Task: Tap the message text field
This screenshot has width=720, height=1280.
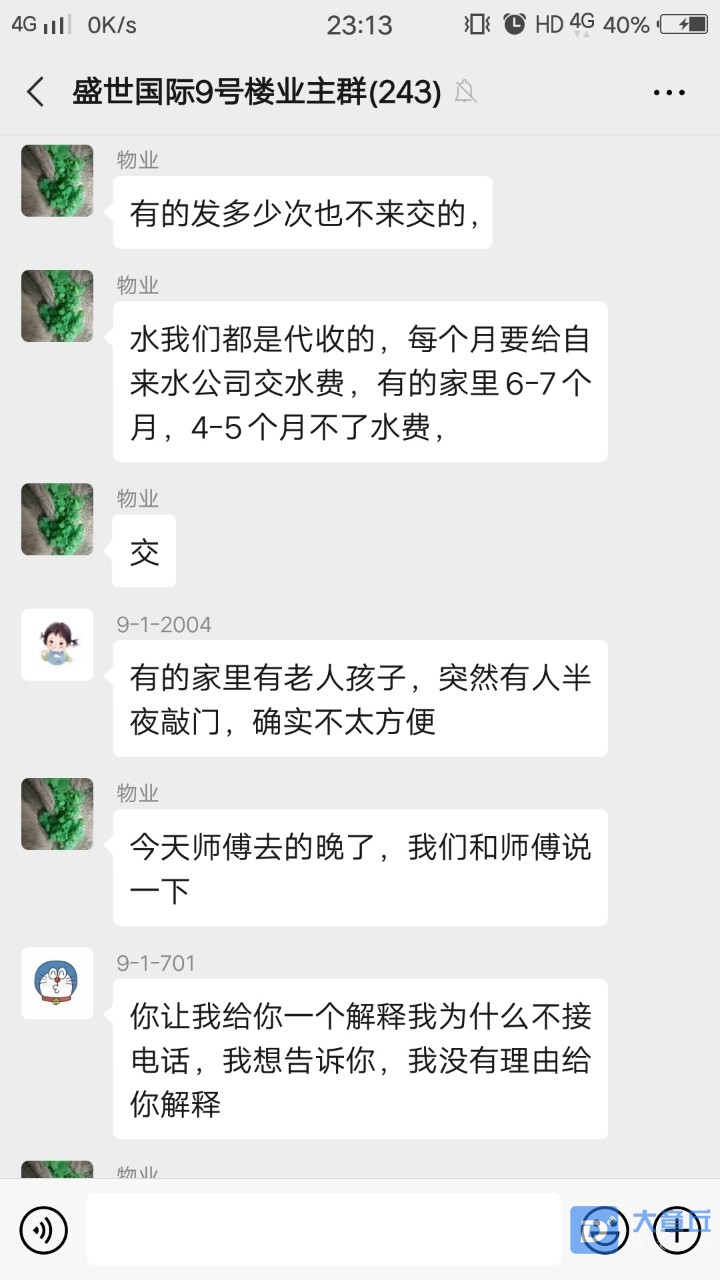Action: pos(325,1230)
